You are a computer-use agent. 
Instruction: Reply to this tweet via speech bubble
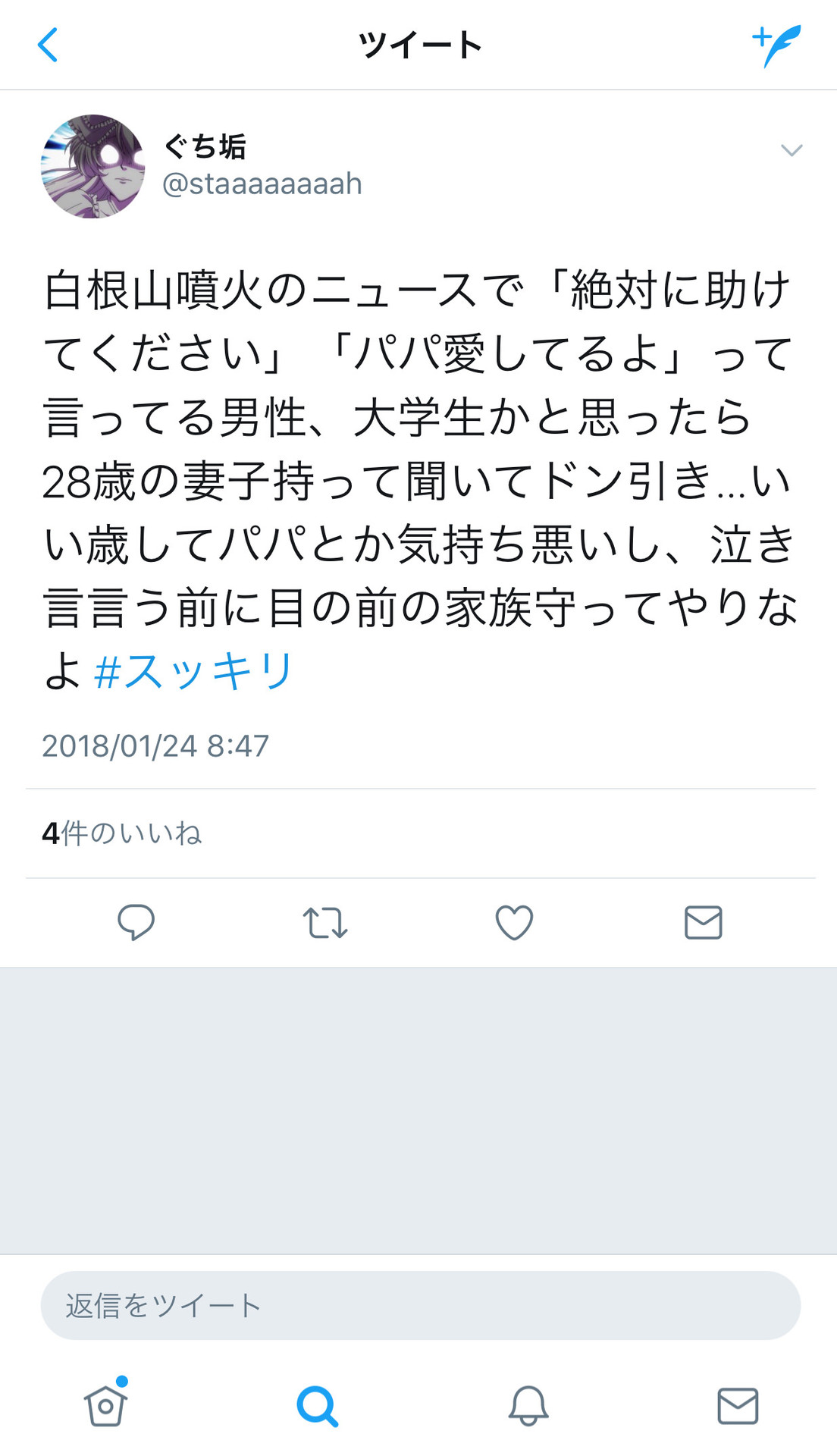click(x=136, y=922)
